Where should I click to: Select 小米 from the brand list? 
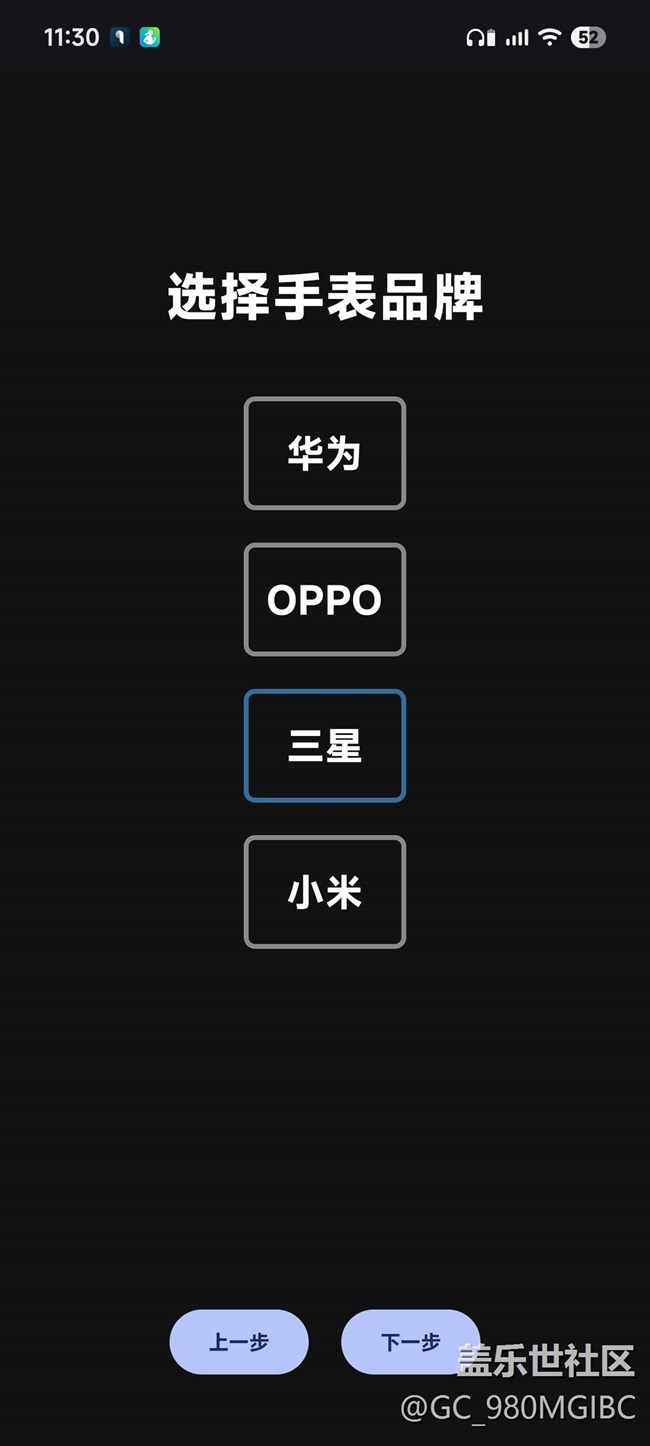tap(325, 891)
